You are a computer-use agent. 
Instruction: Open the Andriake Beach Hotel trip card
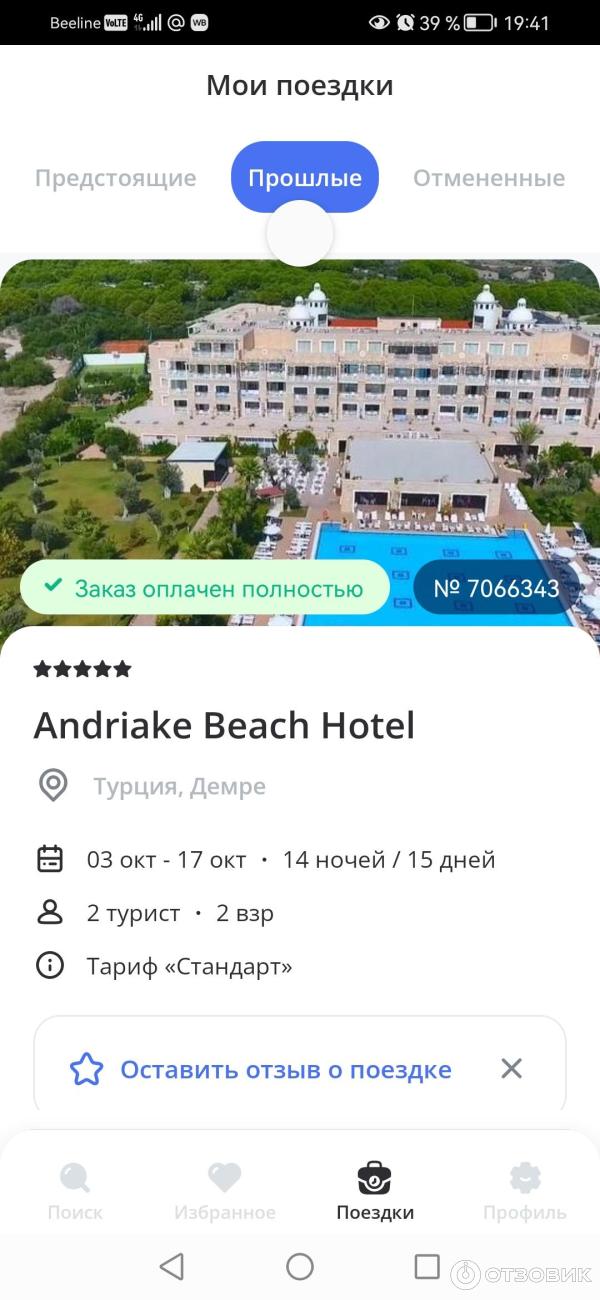224,725
